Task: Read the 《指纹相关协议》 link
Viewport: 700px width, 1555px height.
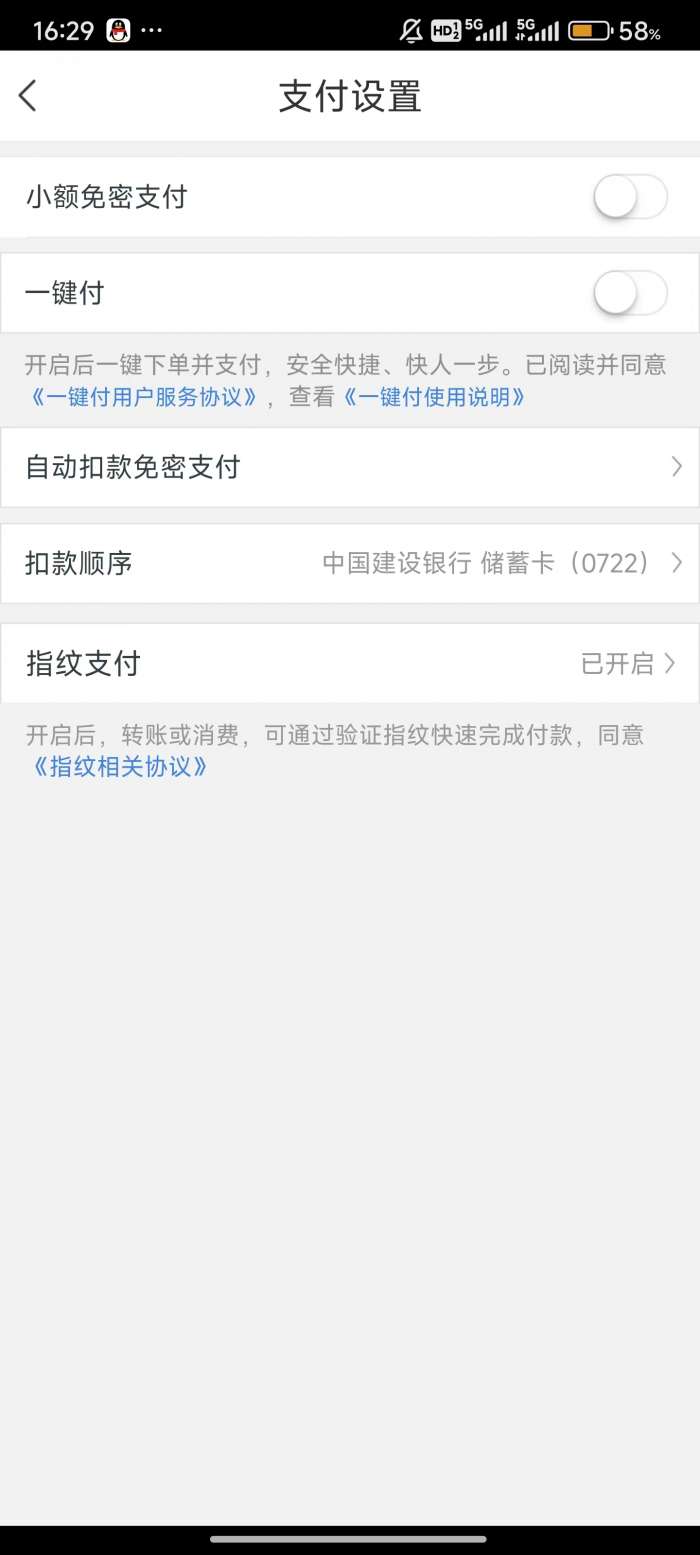Action: 120,767
